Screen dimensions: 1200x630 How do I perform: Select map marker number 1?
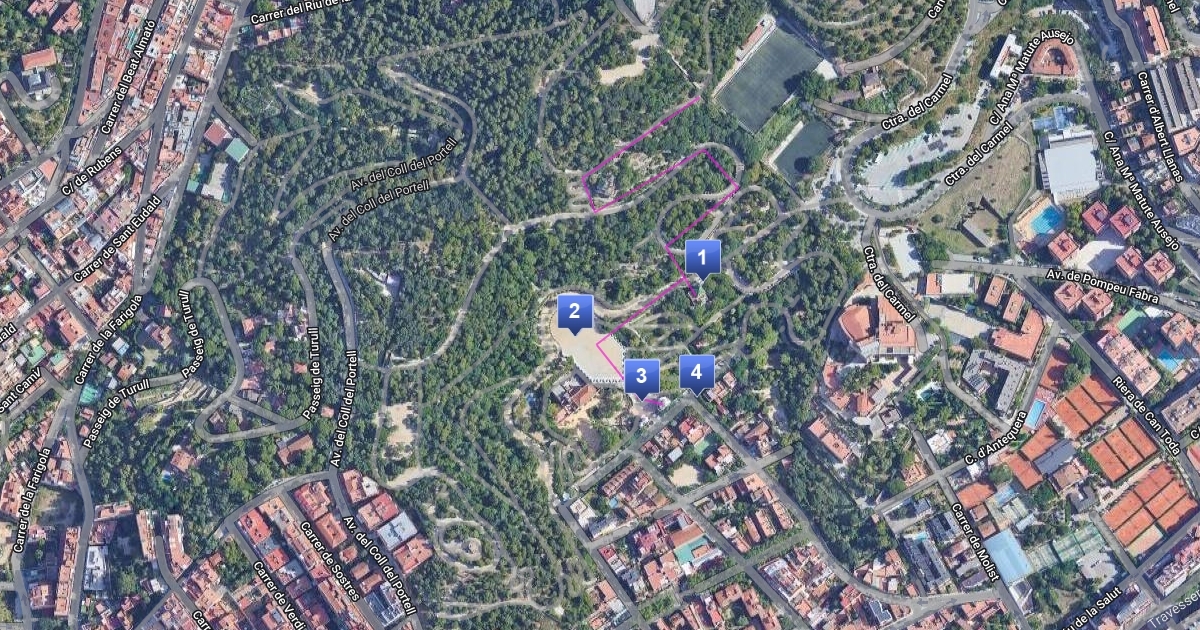[x=702, y=260]
